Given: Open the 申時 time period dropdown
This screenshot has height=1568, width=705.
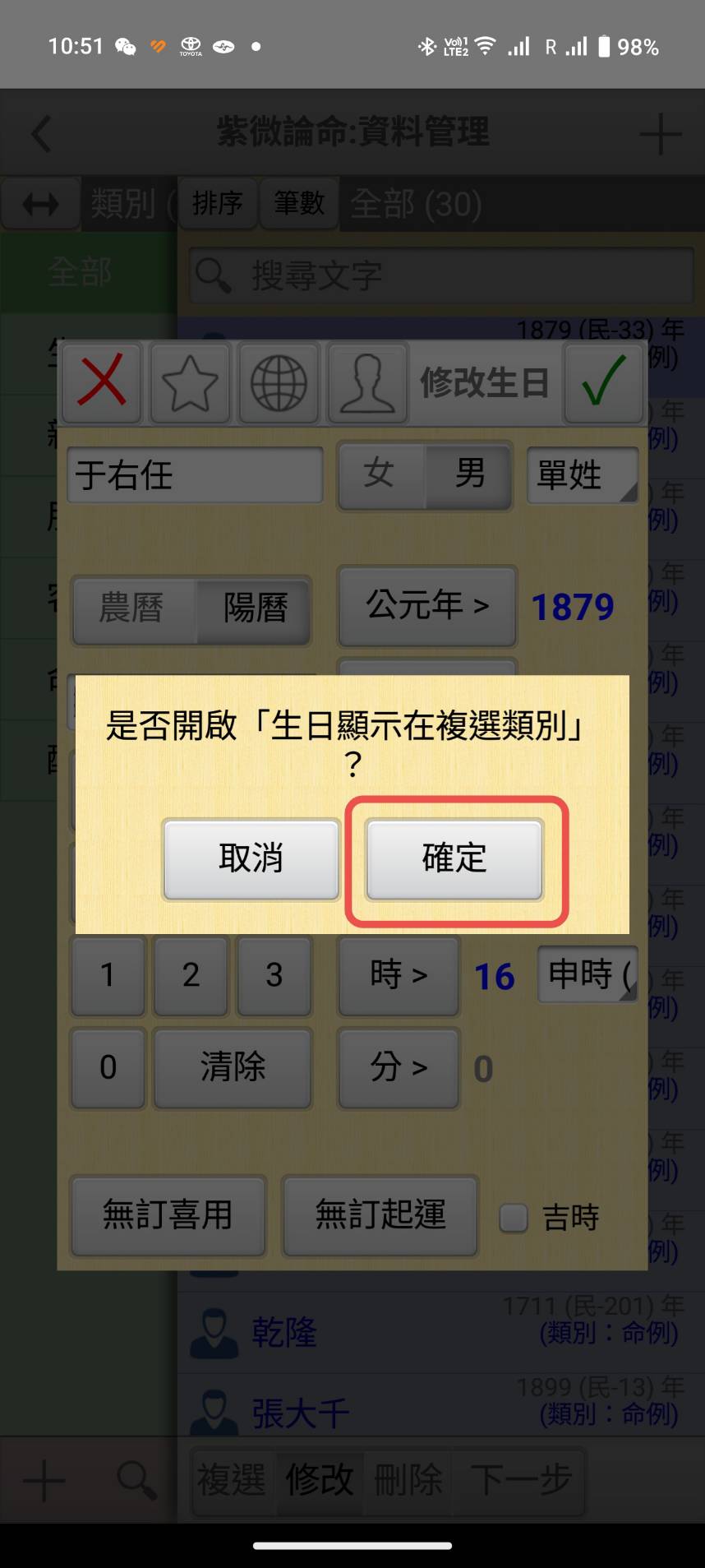Looking at the screenshot, I should point(587,975).
